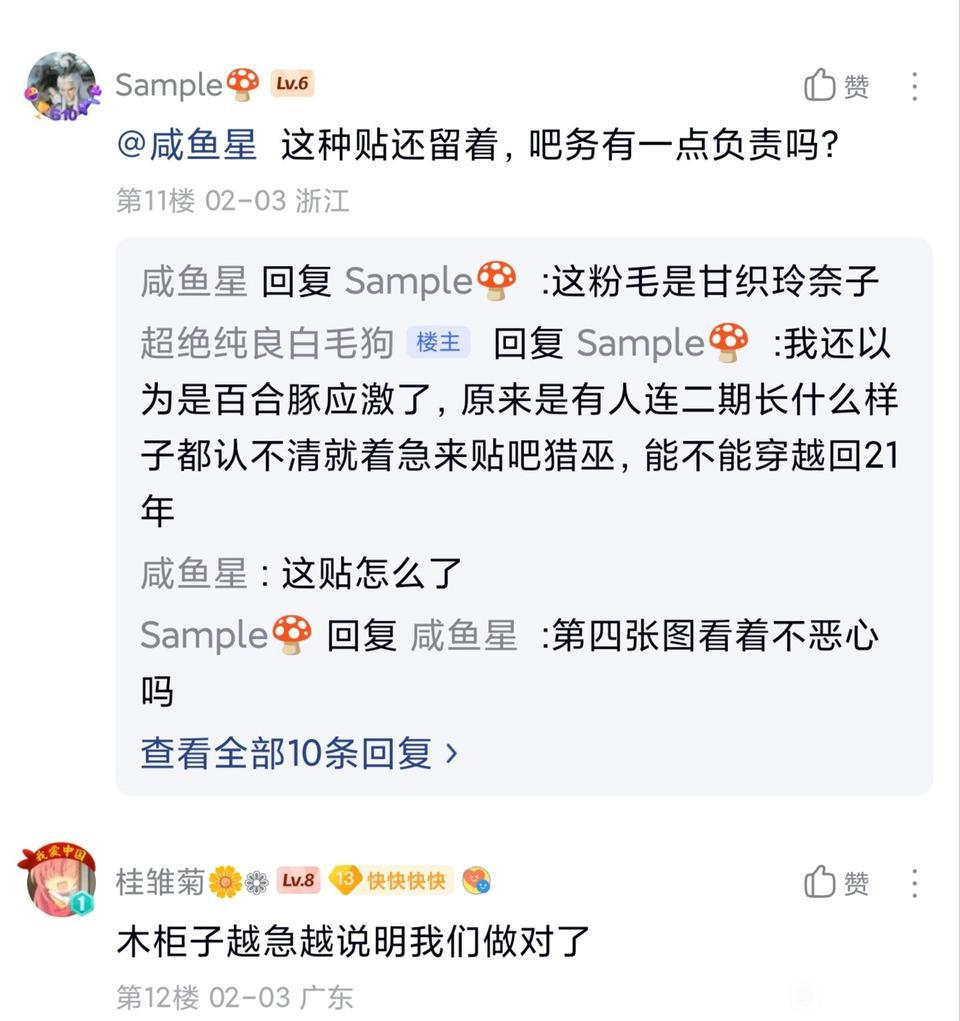This screenshot has width=960, height=1021.
Task: Tap the @咸鱼星 mention link
Action: 187,144
